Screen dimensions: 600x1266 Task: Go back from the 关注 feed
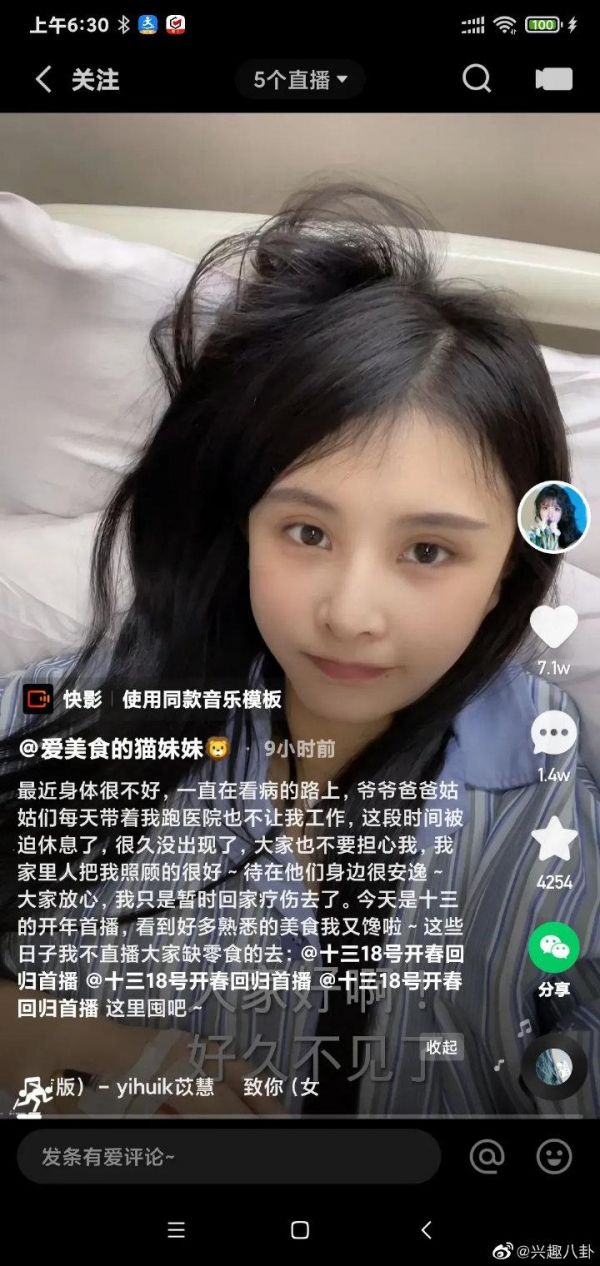(x=43, y=80)
